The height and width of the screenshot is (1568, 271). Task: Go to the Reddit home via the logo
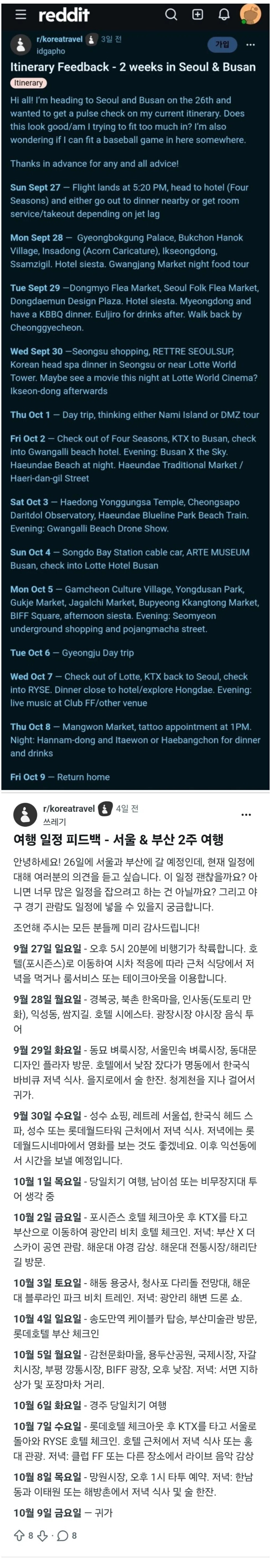[x=64, y=14]
